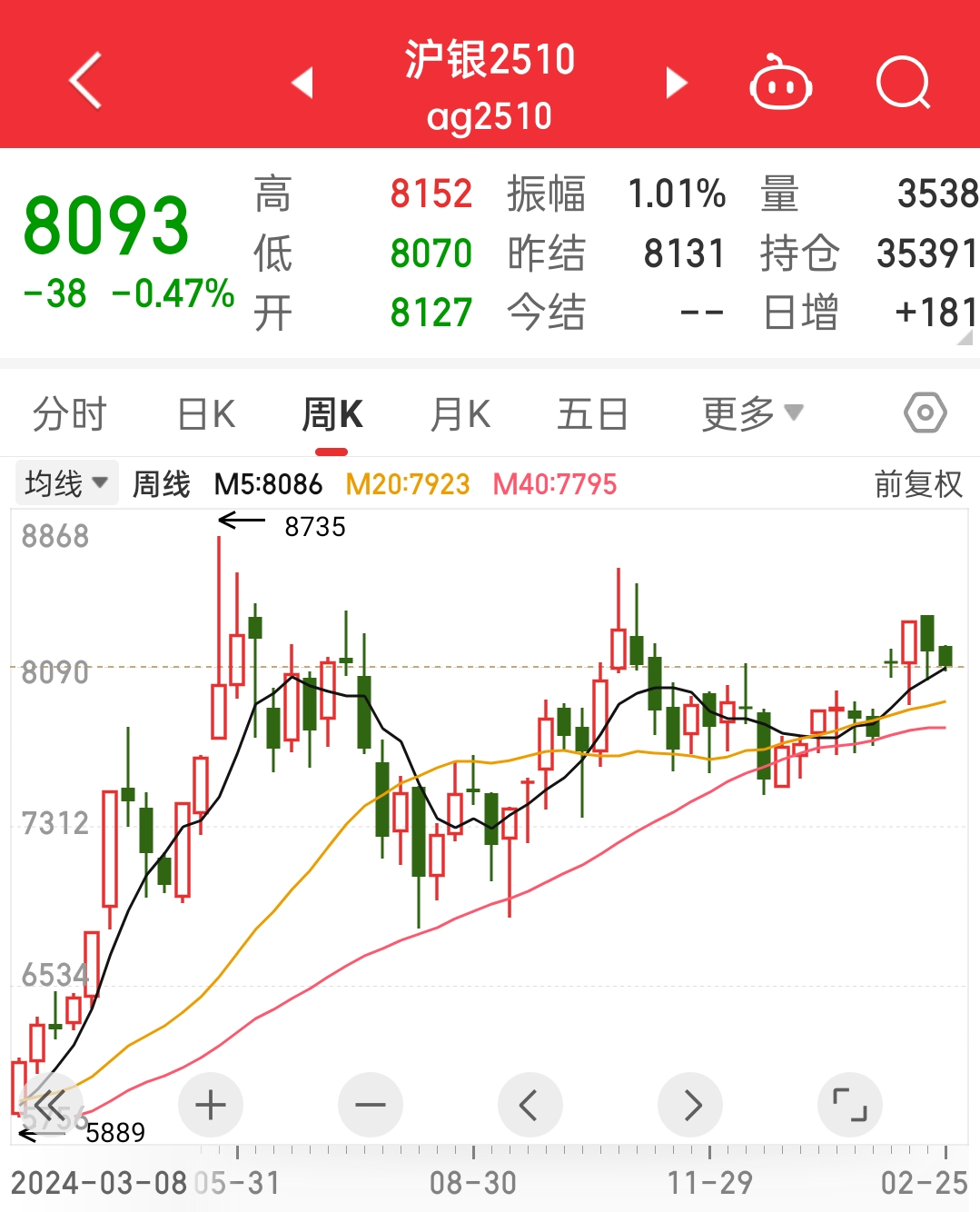This screenshot has width=980, height=1212.
Task: Switch to the 日K chart tab
Action: click(x=206, y=414)
